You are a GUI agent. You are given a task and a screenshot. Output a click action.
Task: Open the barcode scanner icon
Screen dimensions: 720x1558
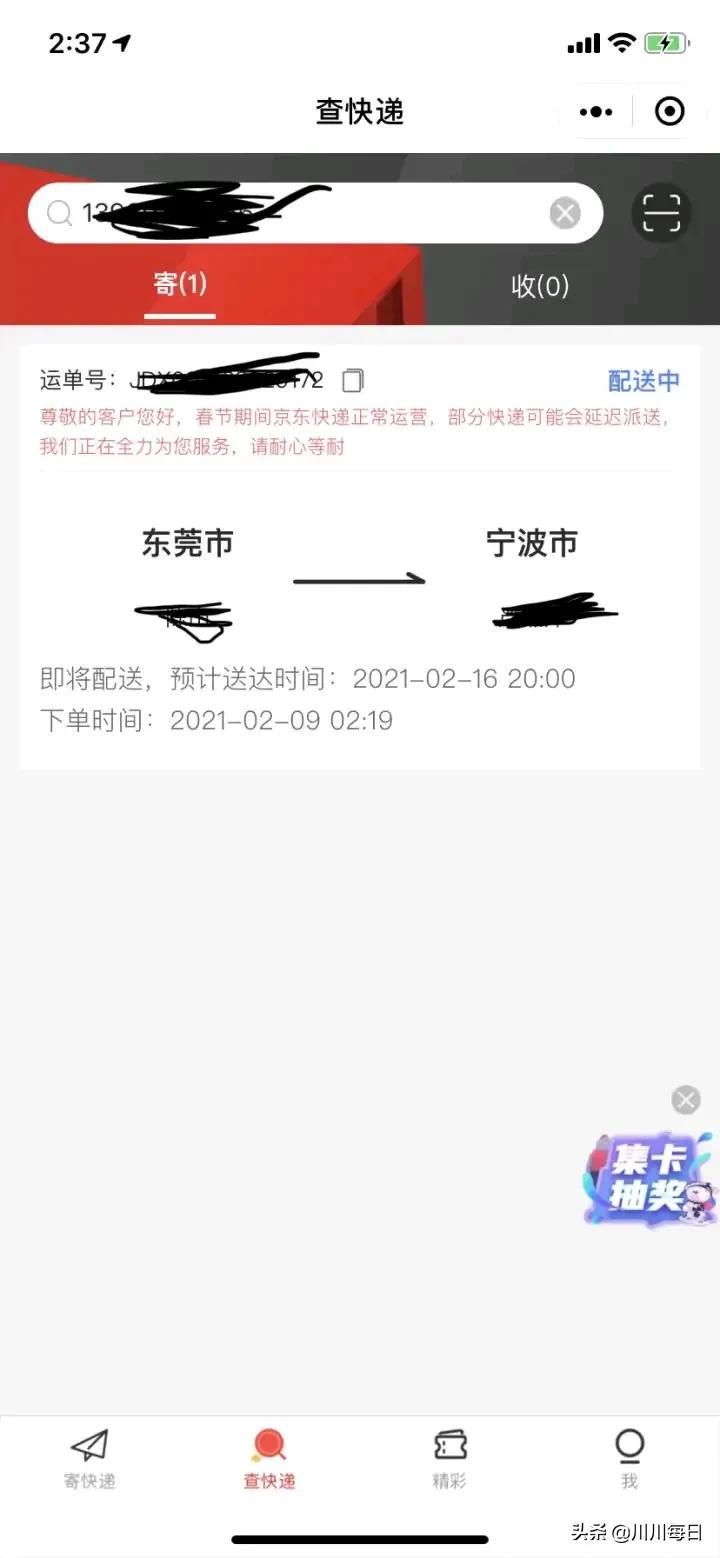point(661,213)
